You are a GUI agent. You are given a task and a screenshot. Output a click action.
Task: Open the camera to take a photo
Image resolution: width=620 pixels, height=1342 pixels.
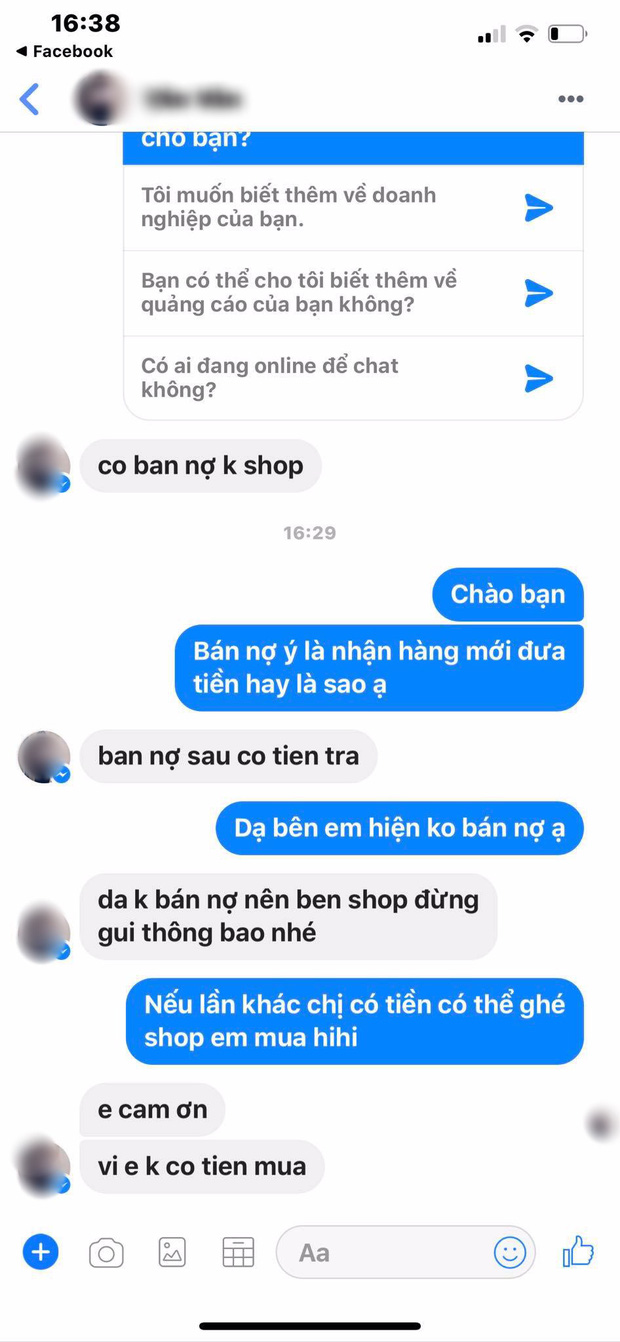tap(106, 1252)
